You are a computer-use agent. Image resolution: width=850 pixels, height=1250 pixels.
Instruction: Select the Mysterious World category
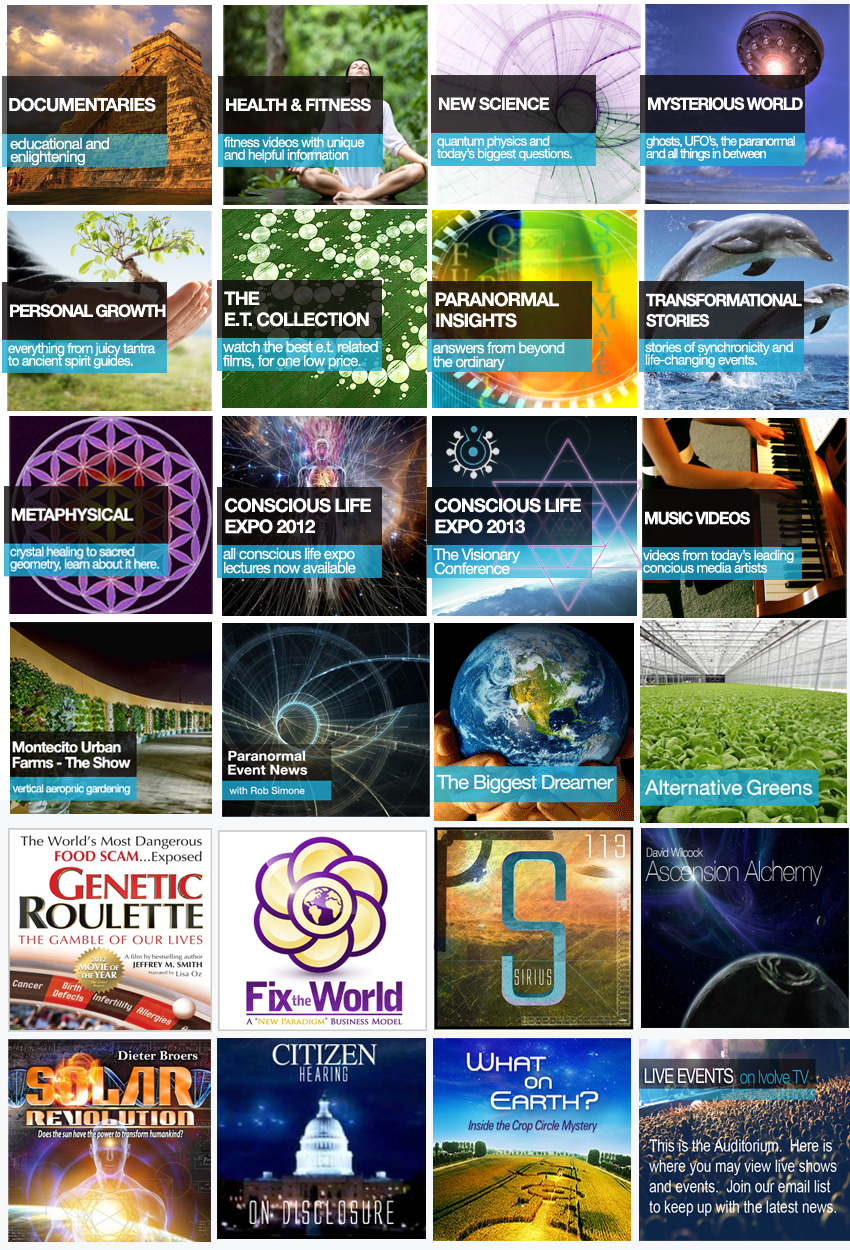743,105
